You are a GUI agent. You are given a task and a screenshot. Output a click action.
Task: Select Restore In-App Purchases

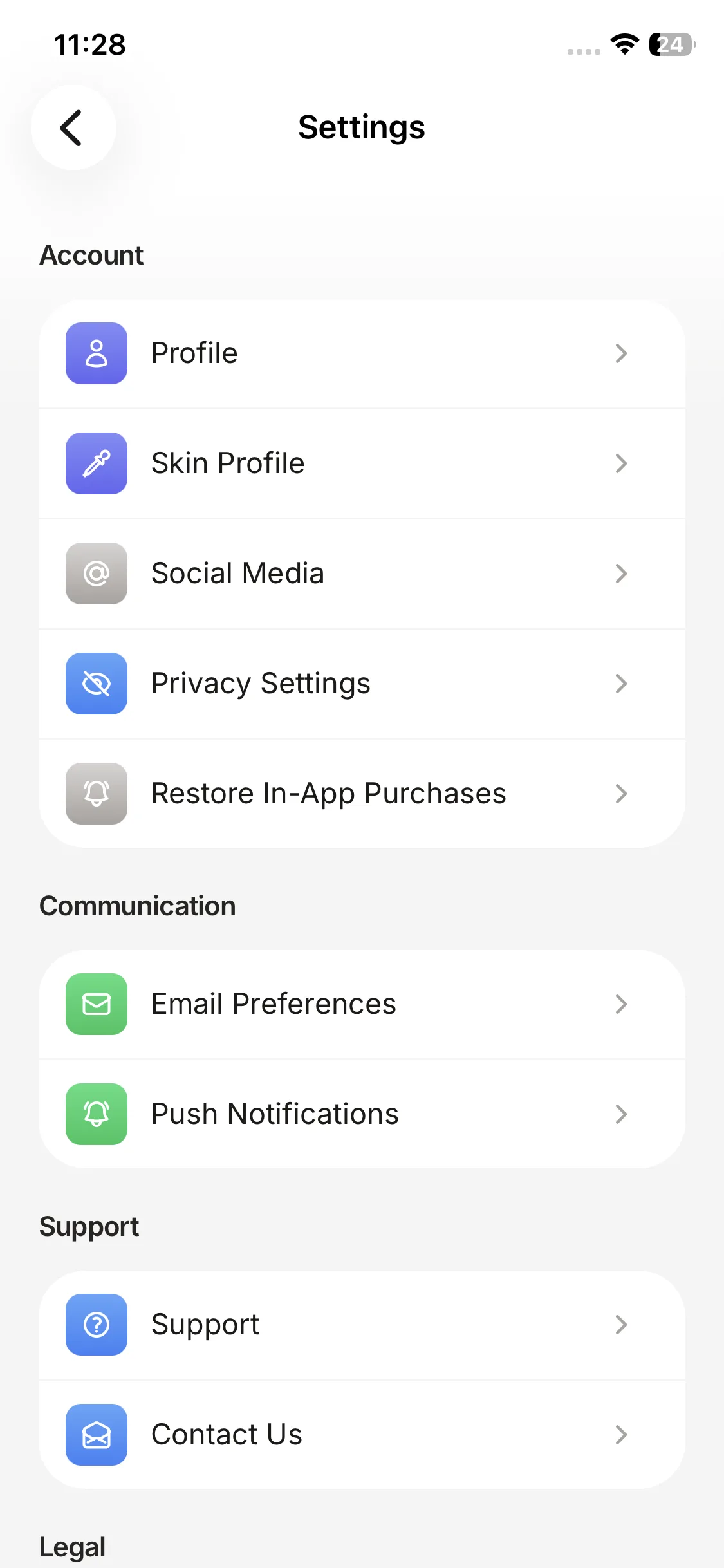(x=362, y=794)
